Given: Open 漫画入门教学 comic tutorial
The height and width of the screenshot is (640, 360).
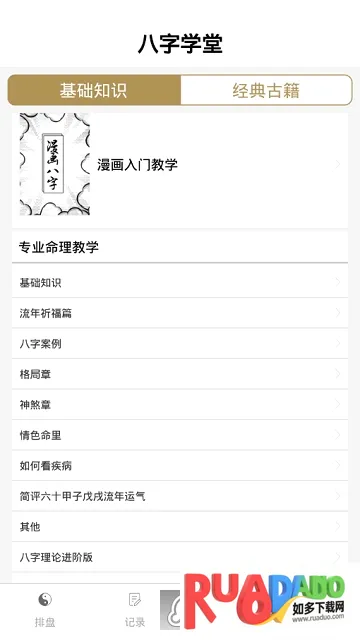Looking at the screenshot, I should point(180,165).
